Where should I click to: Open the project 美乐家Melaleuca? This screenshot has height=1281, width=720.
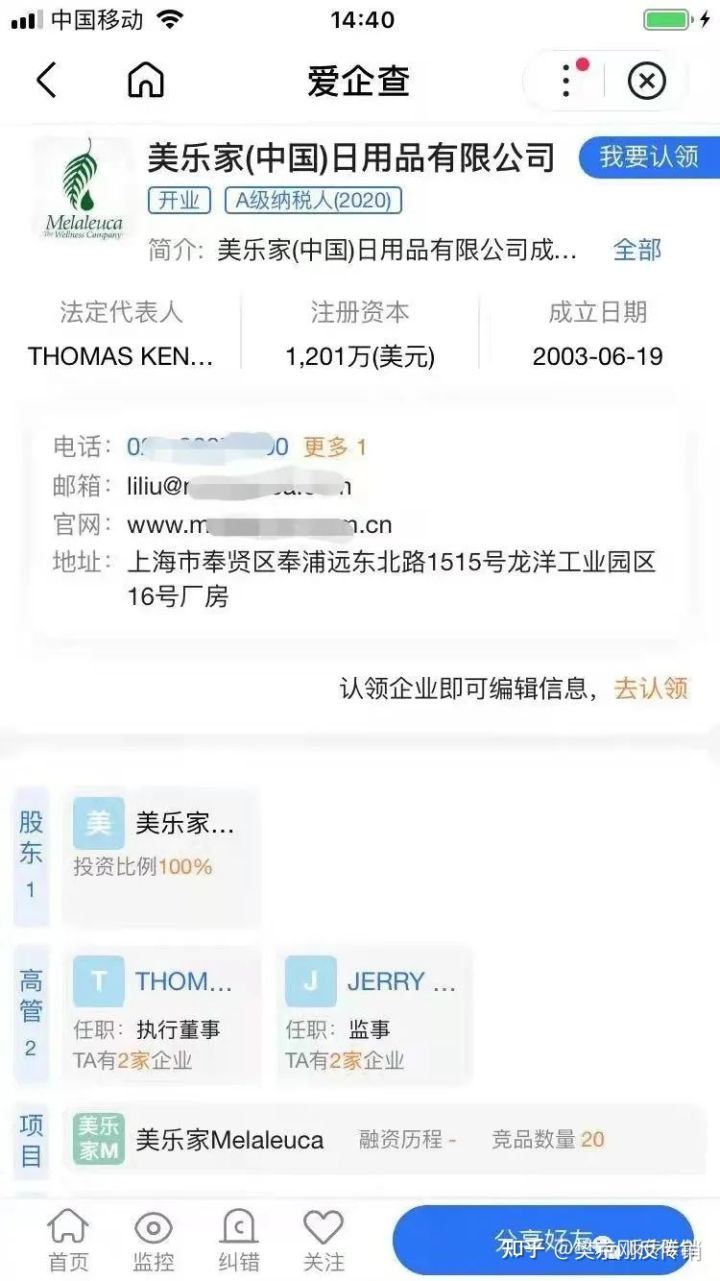230,1139
